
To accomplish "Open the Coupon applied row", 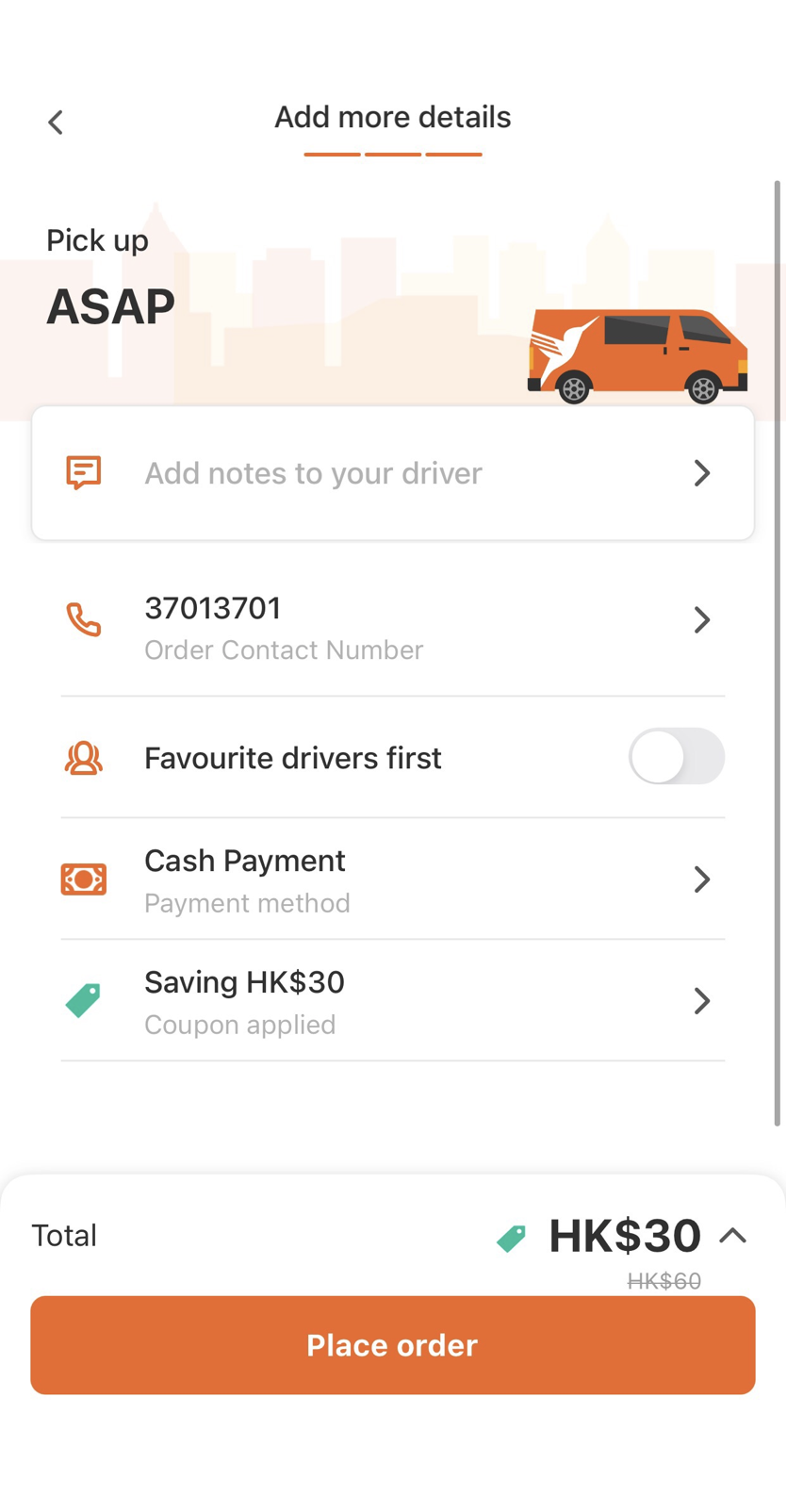I will coord(393,1001).
